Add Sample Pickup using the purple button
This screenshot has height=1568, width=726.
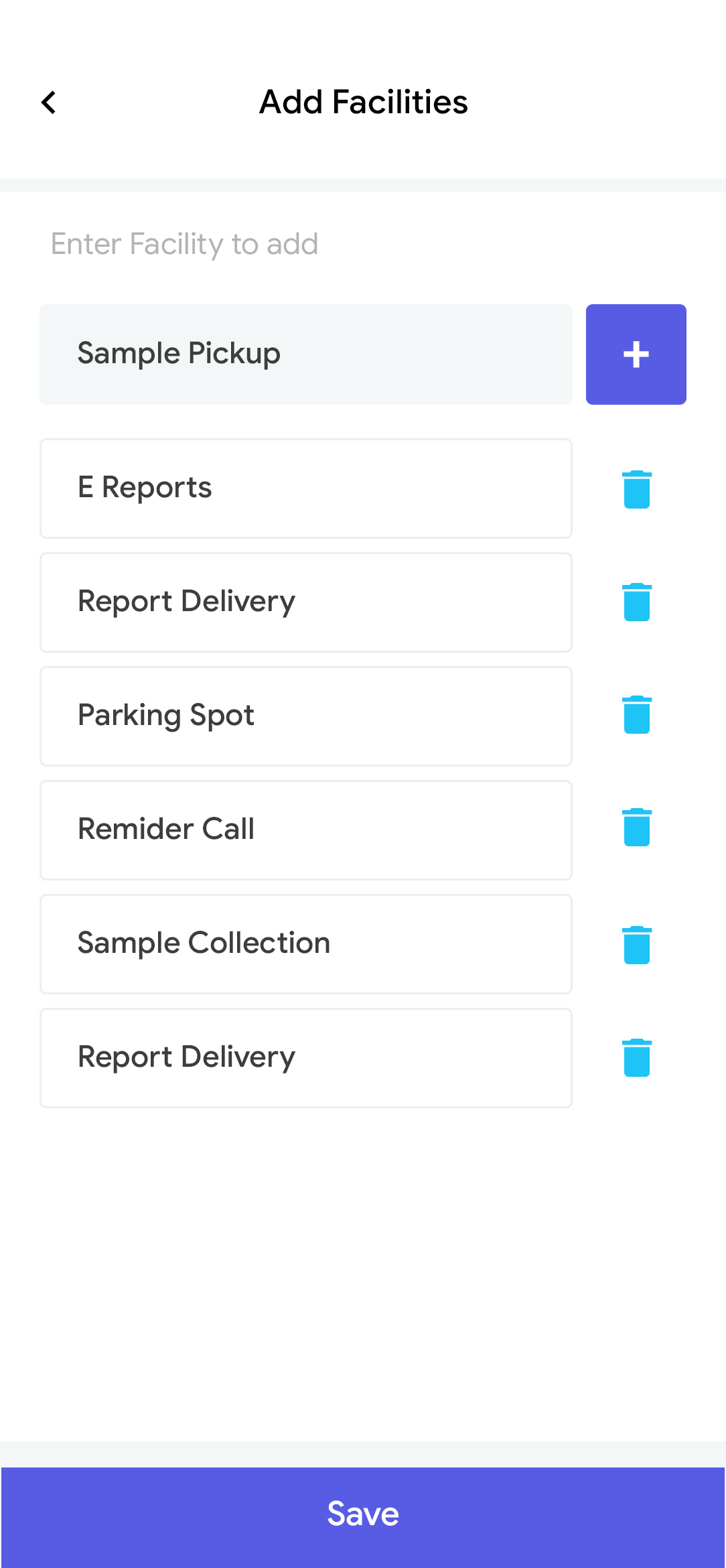tap(636, 354)
